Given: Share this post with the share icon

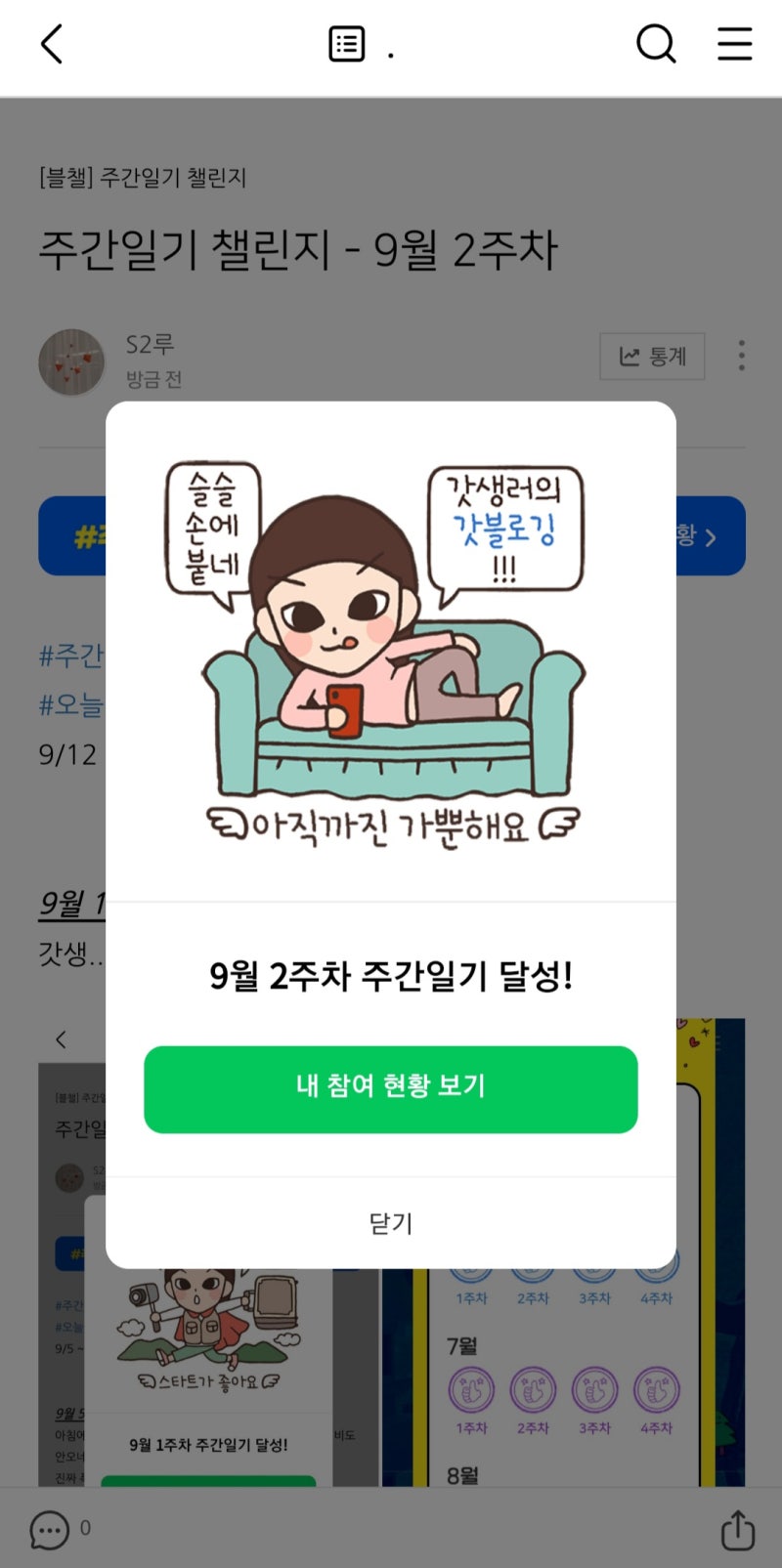Looking at the screenshot, I should pyautogui.click(x=738, y=1529).
